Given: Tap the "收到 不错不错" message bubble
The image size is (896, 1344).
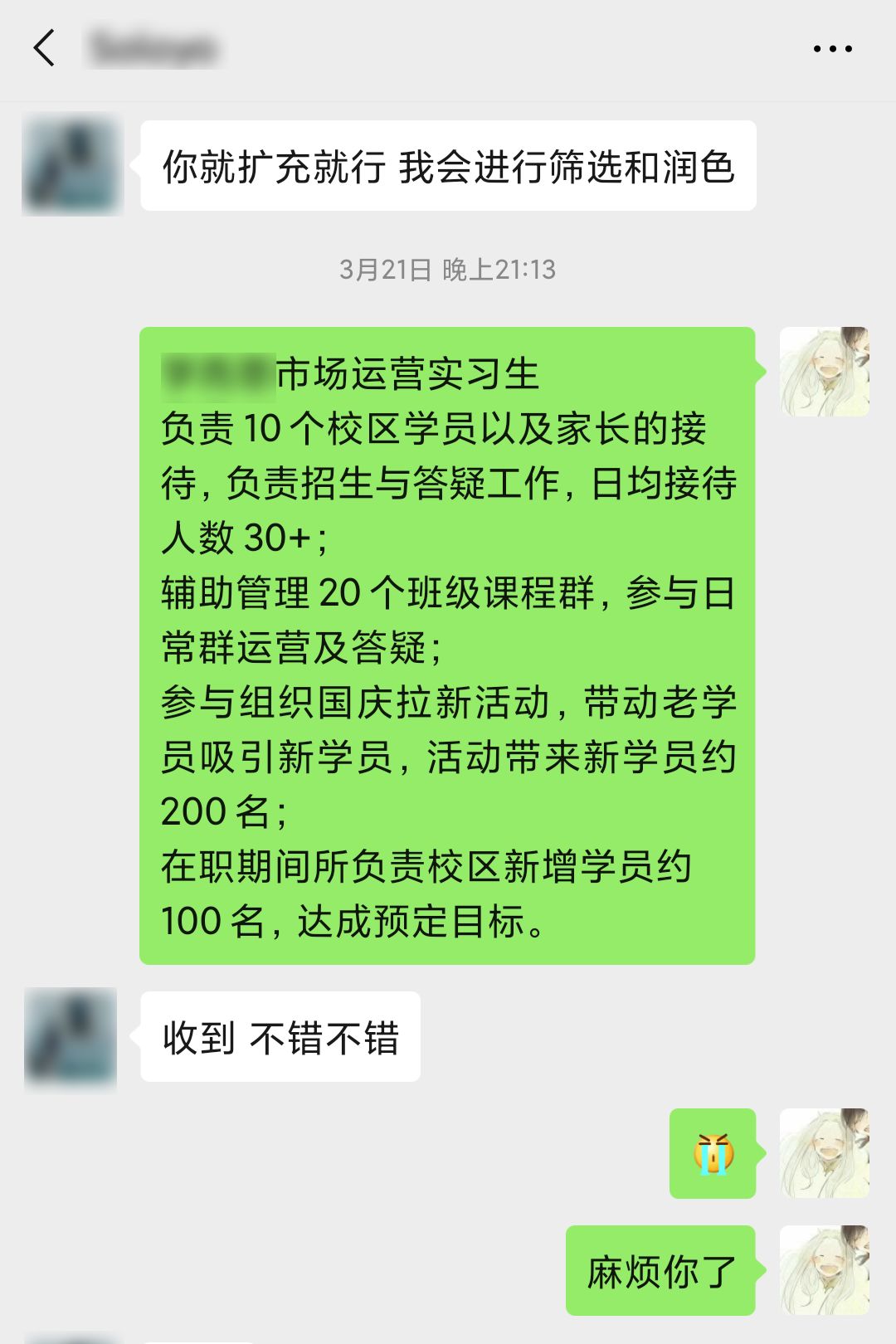Looking at the screenshot, I should (x=282, y=1035).
